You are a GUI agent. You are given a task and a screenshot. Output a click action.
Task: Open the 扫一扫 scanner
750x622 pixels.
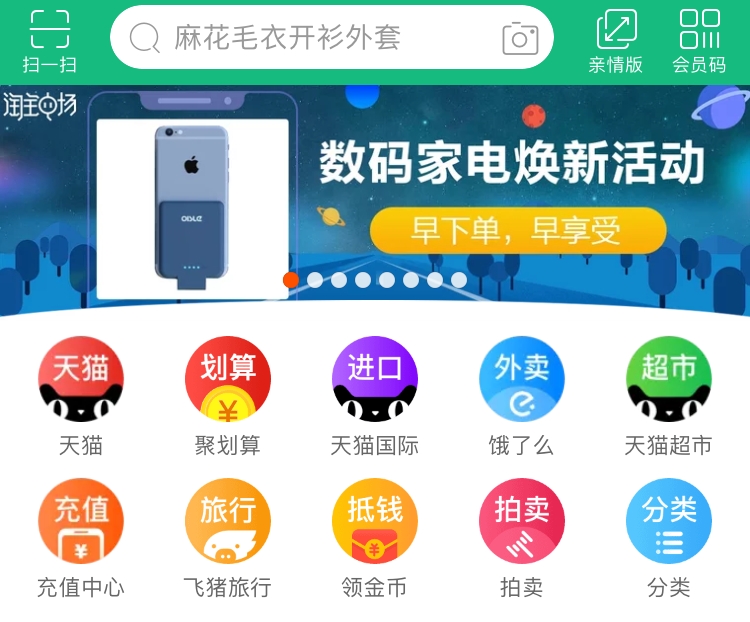(49, 40)
